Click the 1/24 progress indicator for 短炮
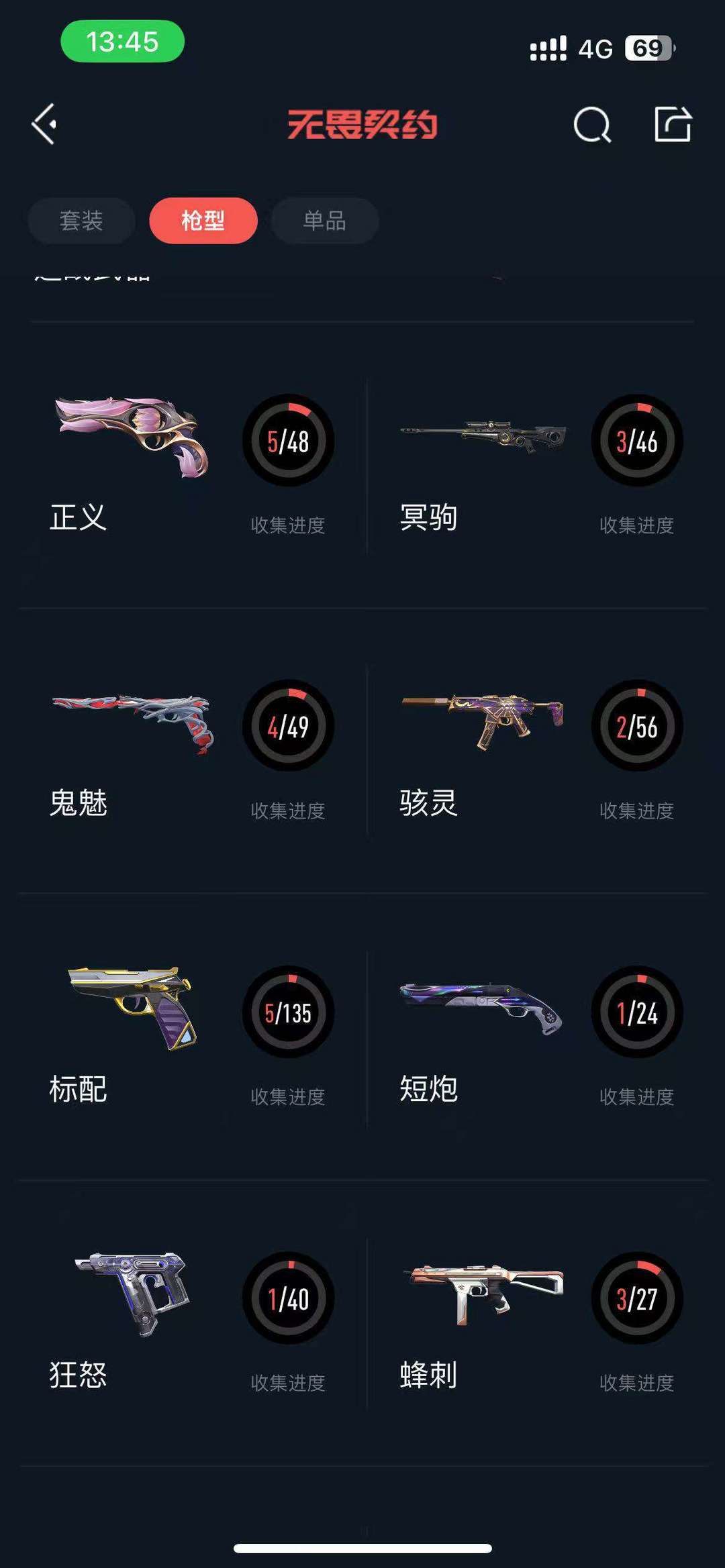The height and width of the screenshot is (1568, 725). click(636, 1014)
